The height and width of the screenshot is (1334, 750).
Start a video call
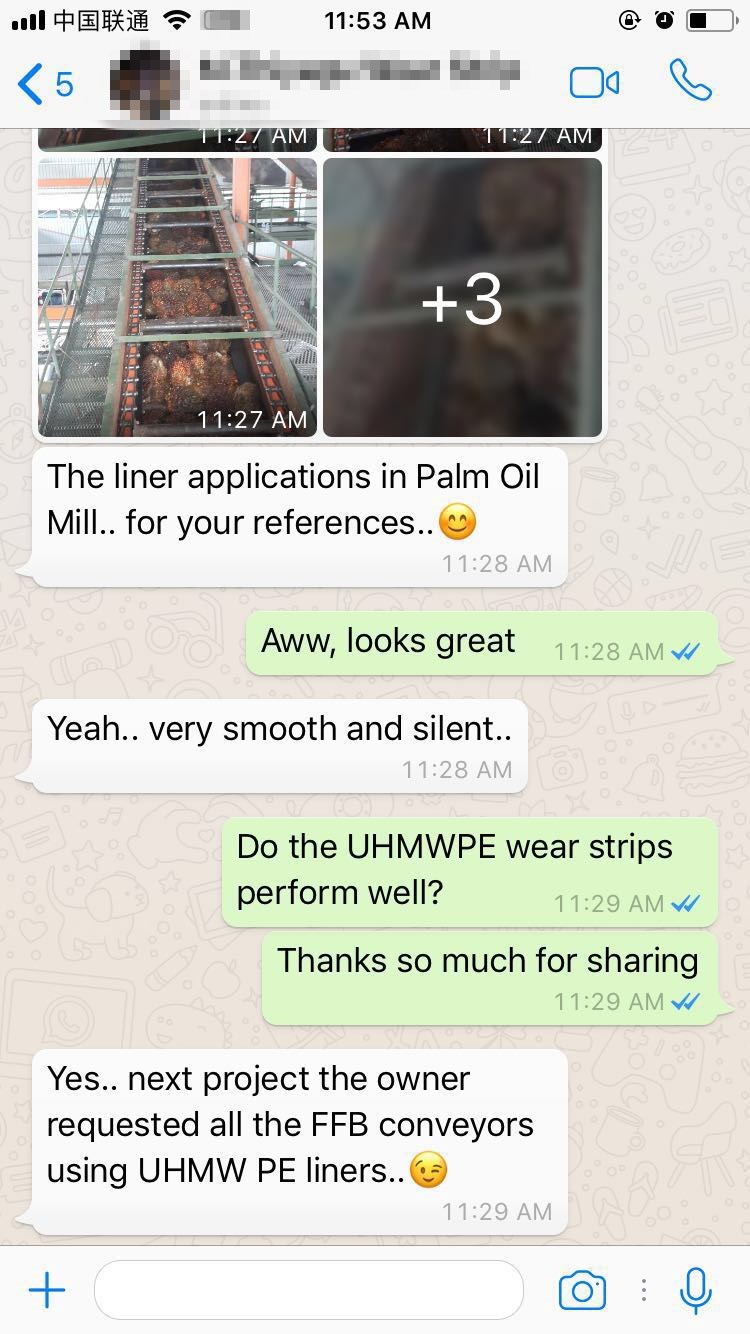click(x=594, y=83)
